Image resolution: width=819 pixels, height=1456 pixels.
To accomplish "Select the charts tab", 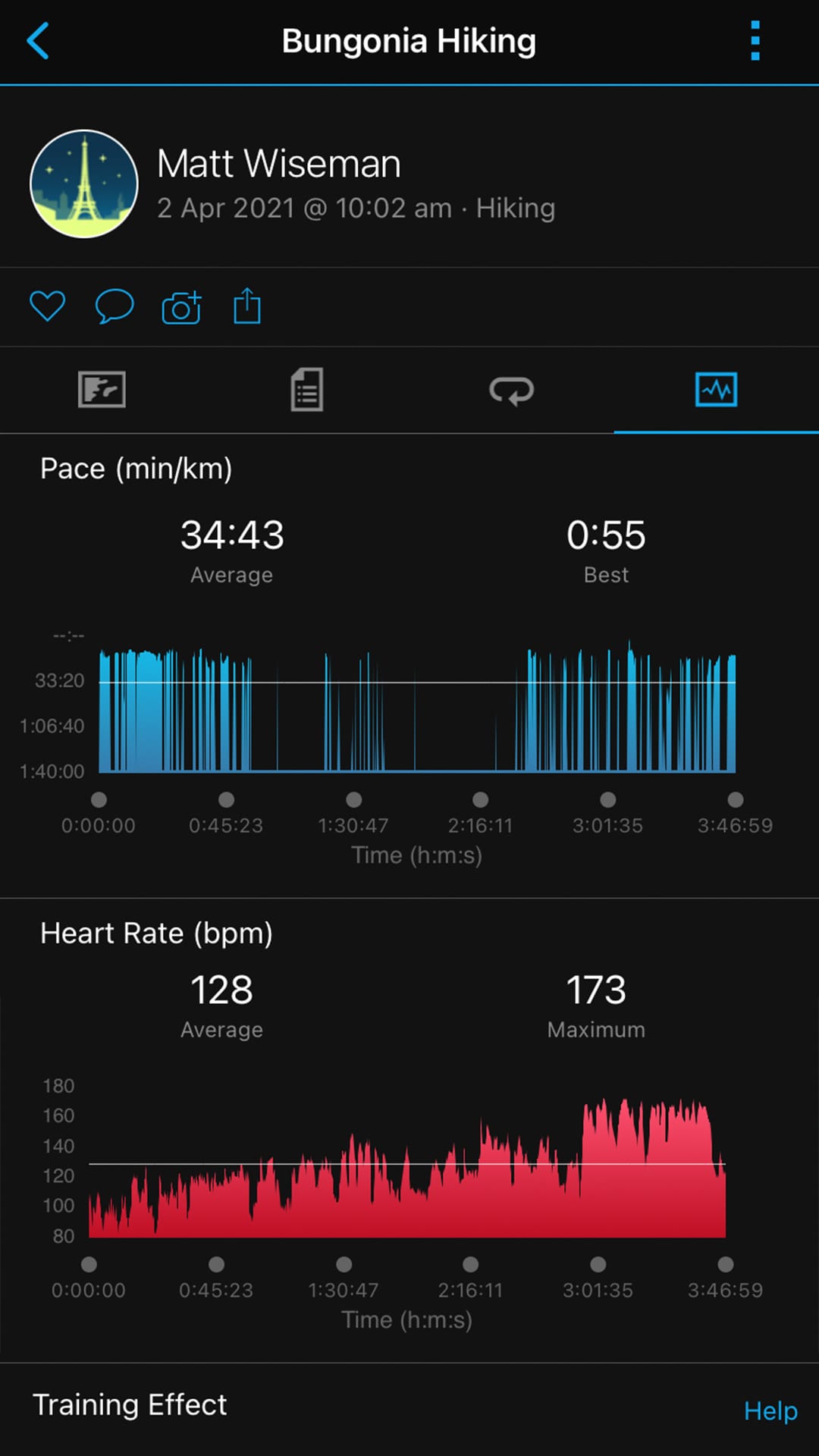I will tap(716, 390).
